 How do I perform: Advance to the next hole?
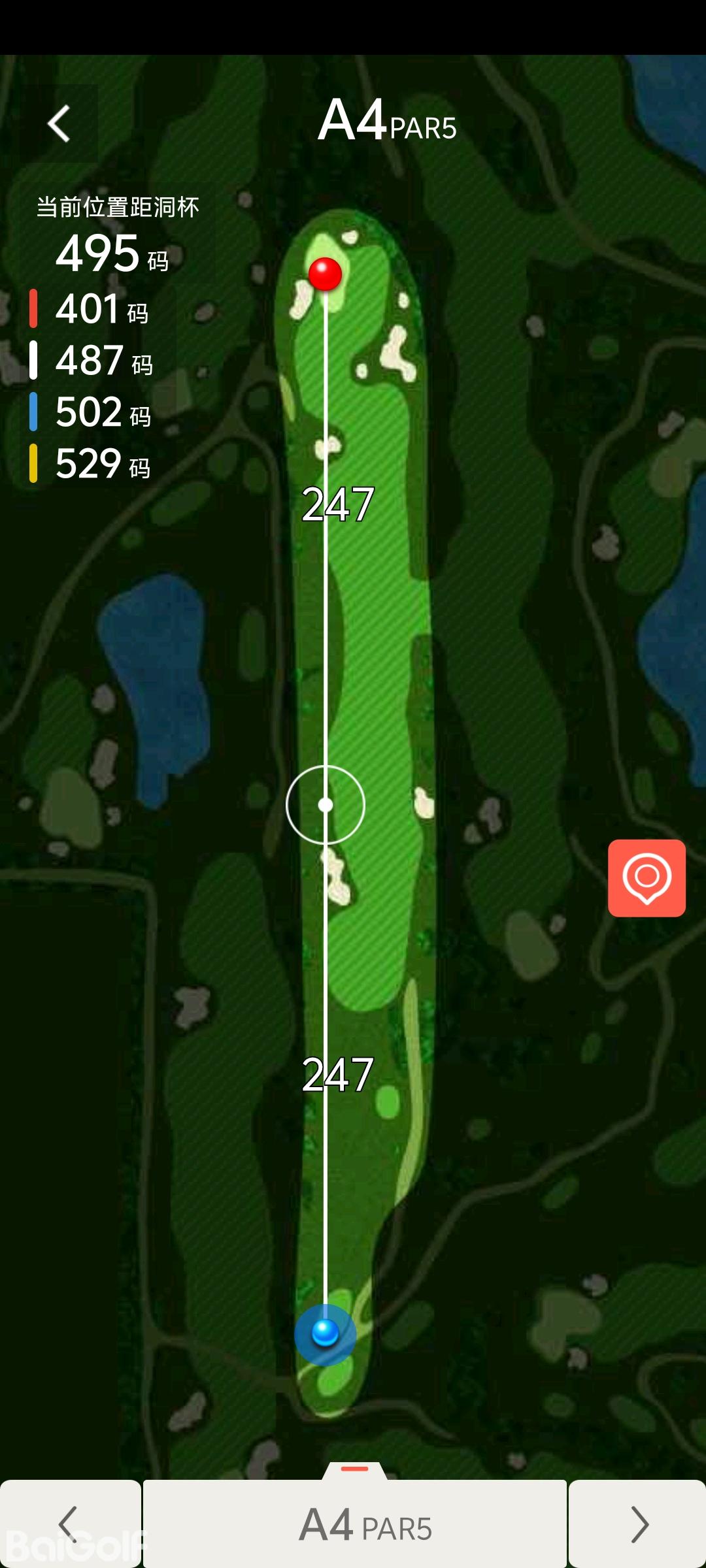tap(637, 1524)
